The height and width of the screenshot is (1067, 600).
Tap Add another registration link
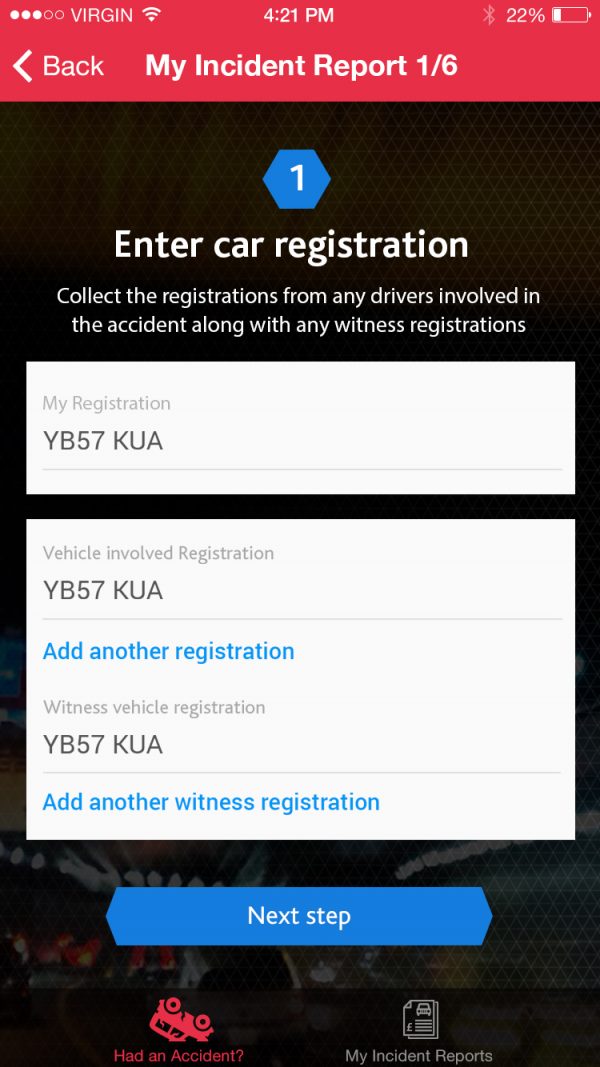click(x=169, y=651)
